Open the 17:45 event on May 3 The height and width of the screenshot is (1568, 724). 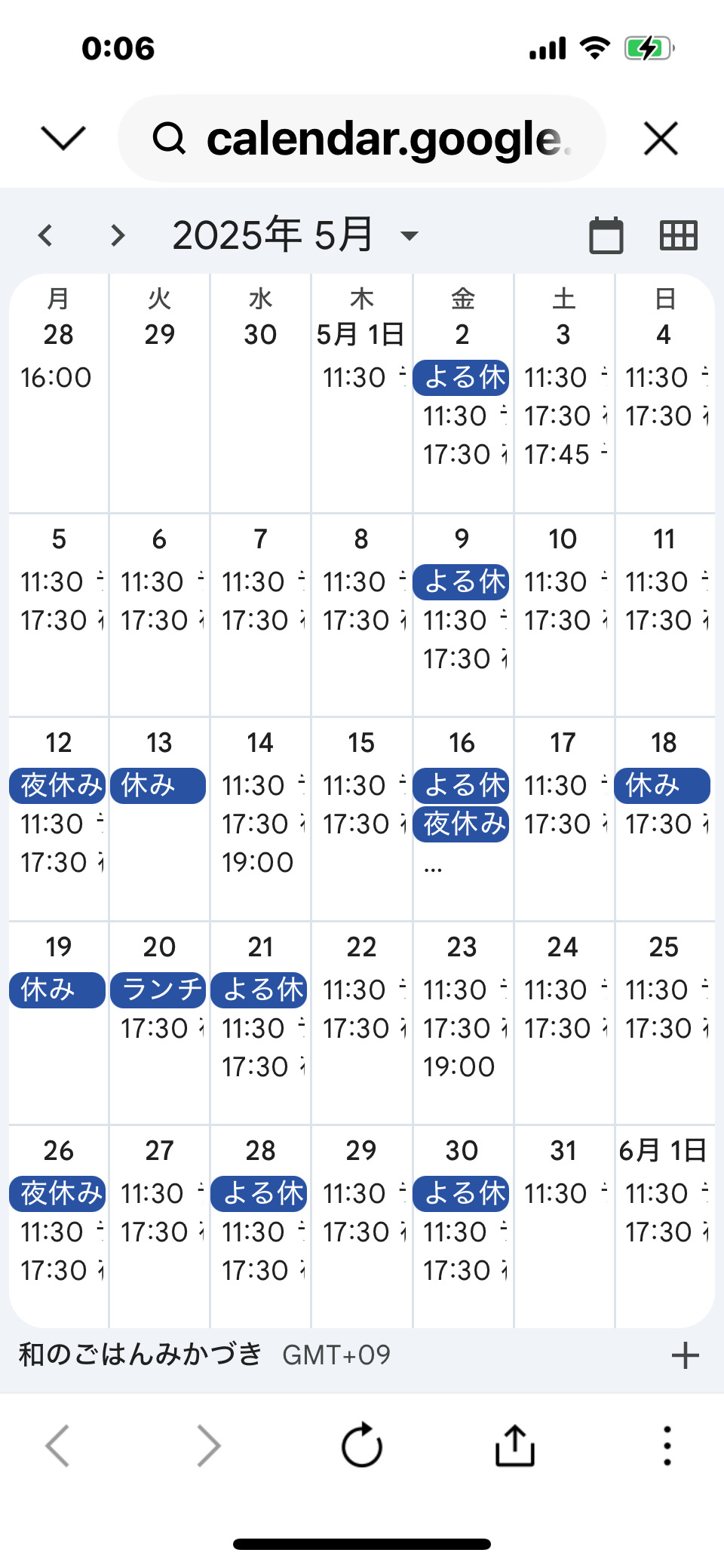pos(562,455)
